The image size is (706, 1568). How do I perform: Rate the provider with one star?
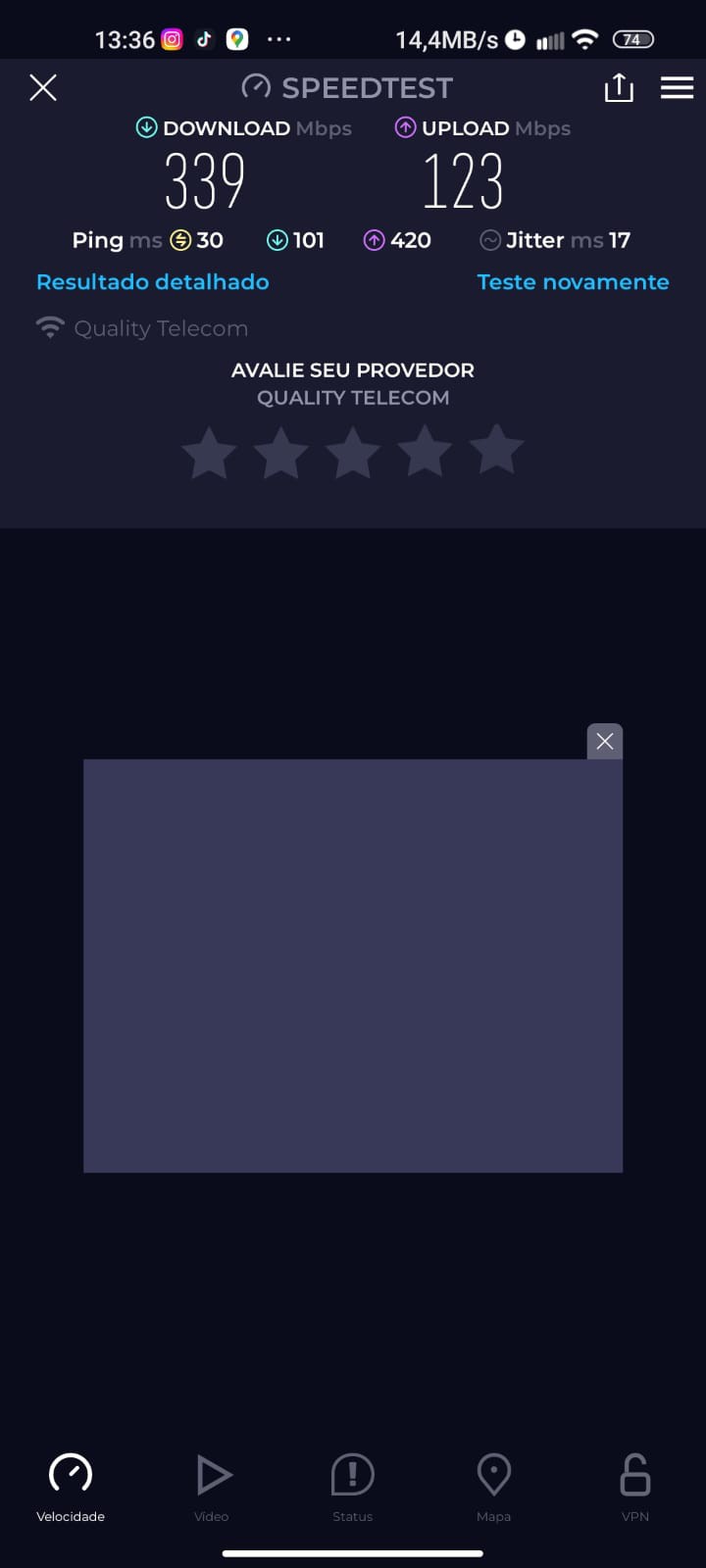209,452
